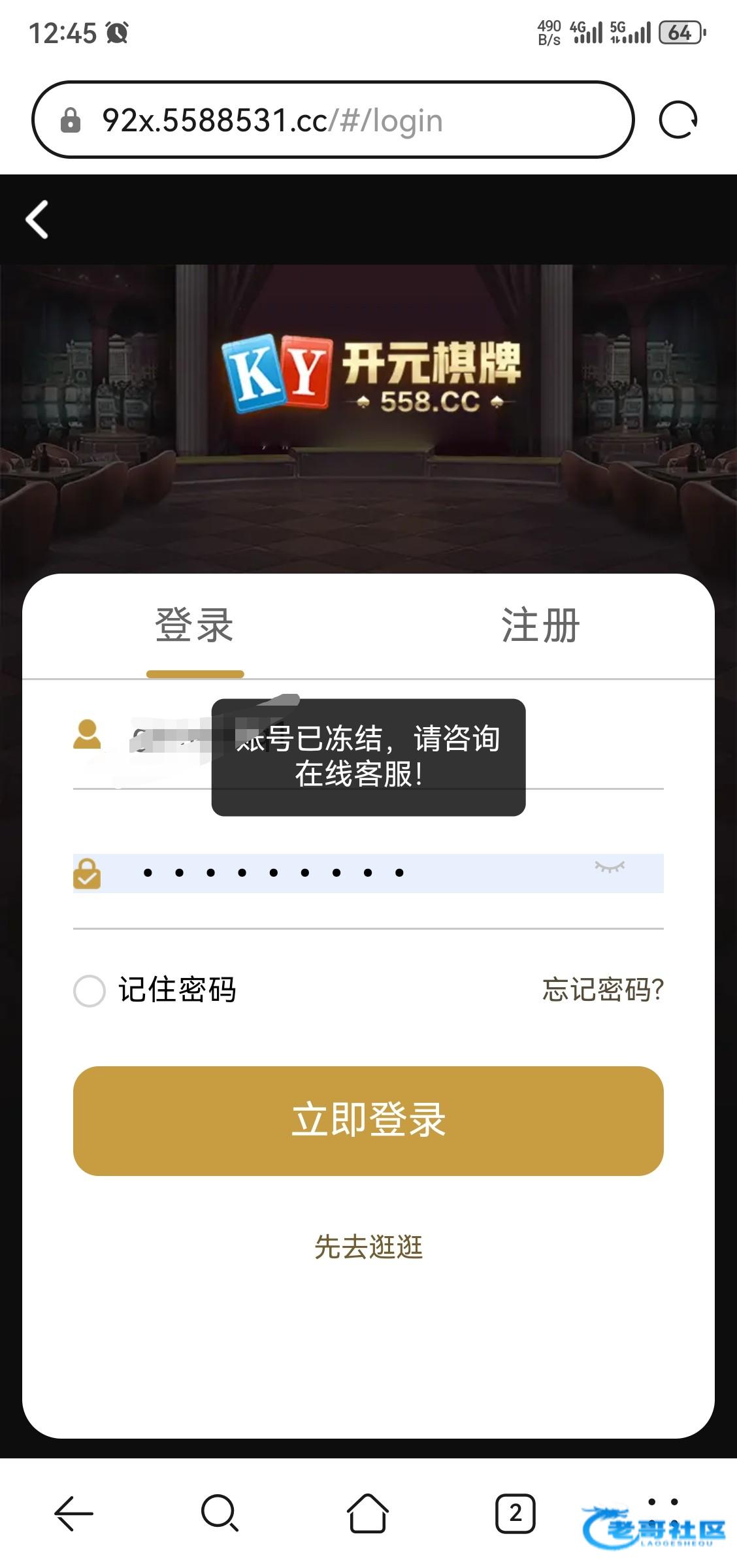Open the tab switcher showing 2 tabs
The image size is (737, 1568).
pyautogui.click(x=515, y=1513)
